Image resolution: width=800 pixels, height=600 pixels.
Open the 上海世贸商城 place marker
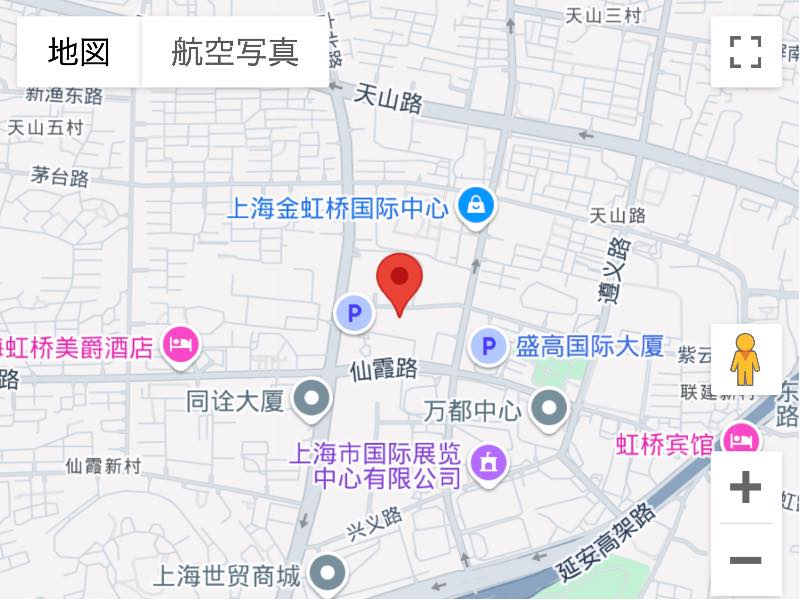coord(327,575)
